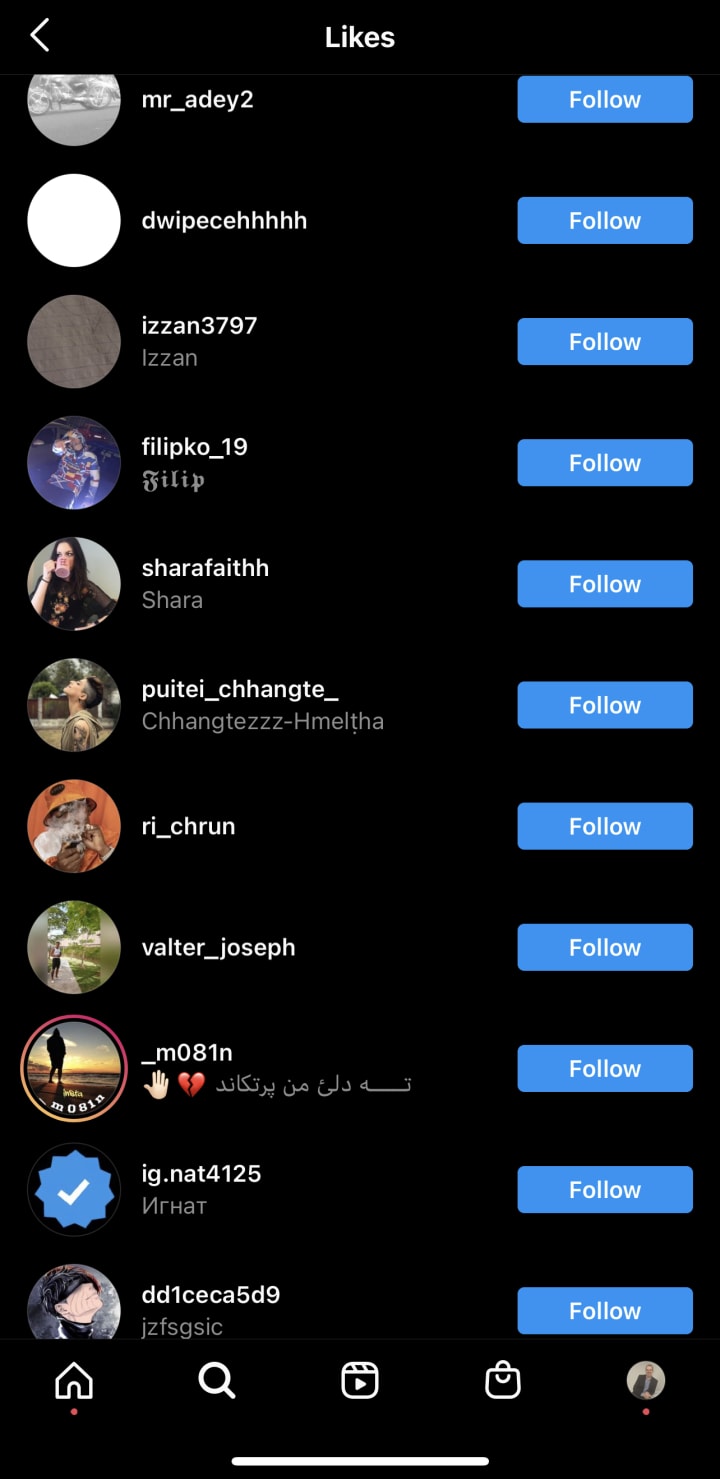Follow valter_joseph
The width and height of the screenshot is (720, 1479).
(604, 947)
